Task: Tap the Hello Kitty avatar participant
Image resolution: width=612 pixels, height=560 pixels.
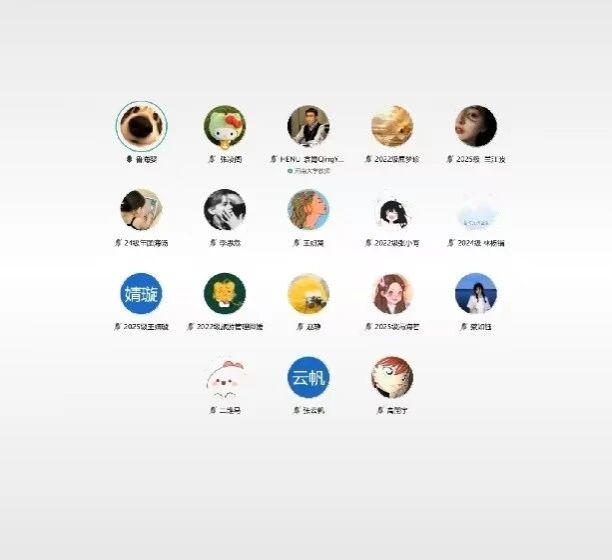Action: [x=224, y=127]
